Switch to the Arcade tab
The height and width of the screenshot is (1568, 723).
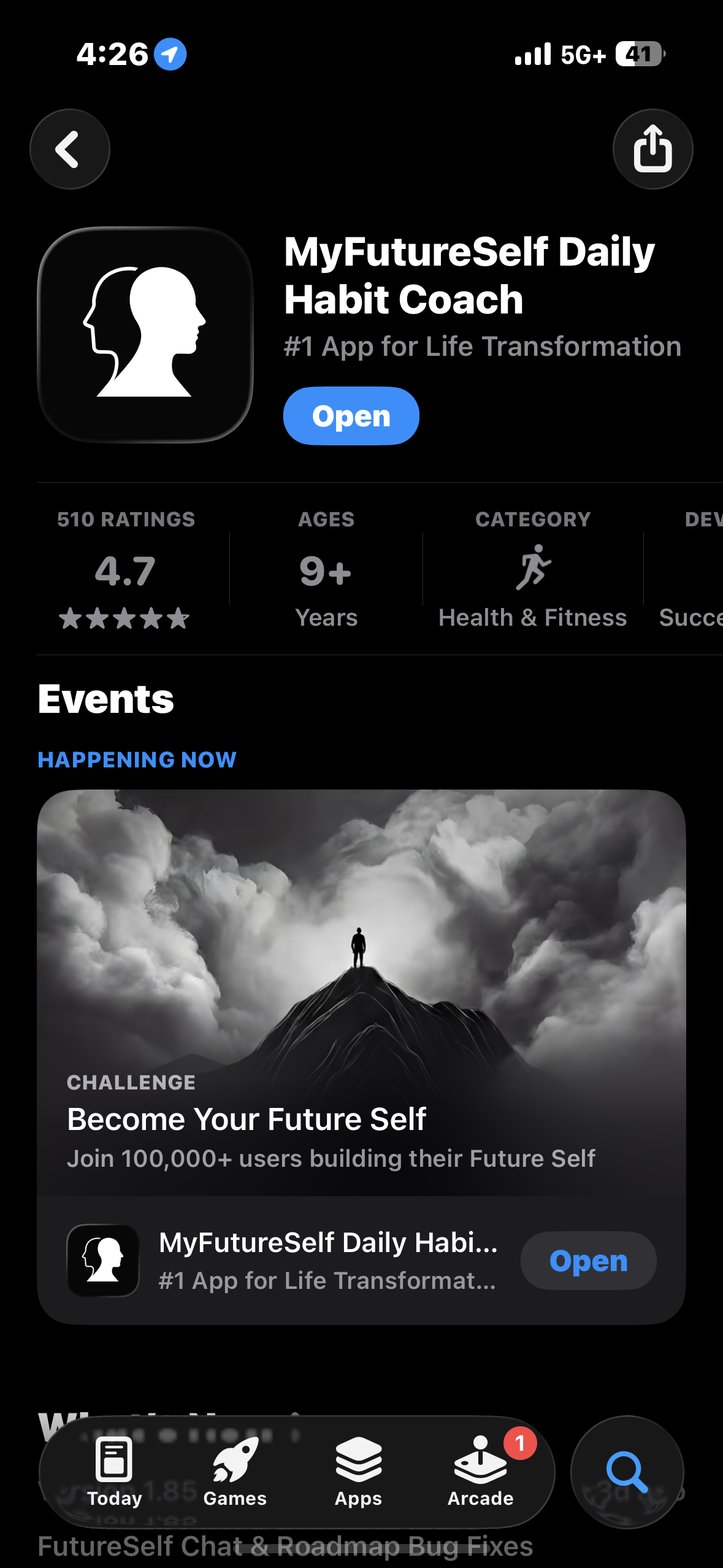click(x=481, y=1472)
